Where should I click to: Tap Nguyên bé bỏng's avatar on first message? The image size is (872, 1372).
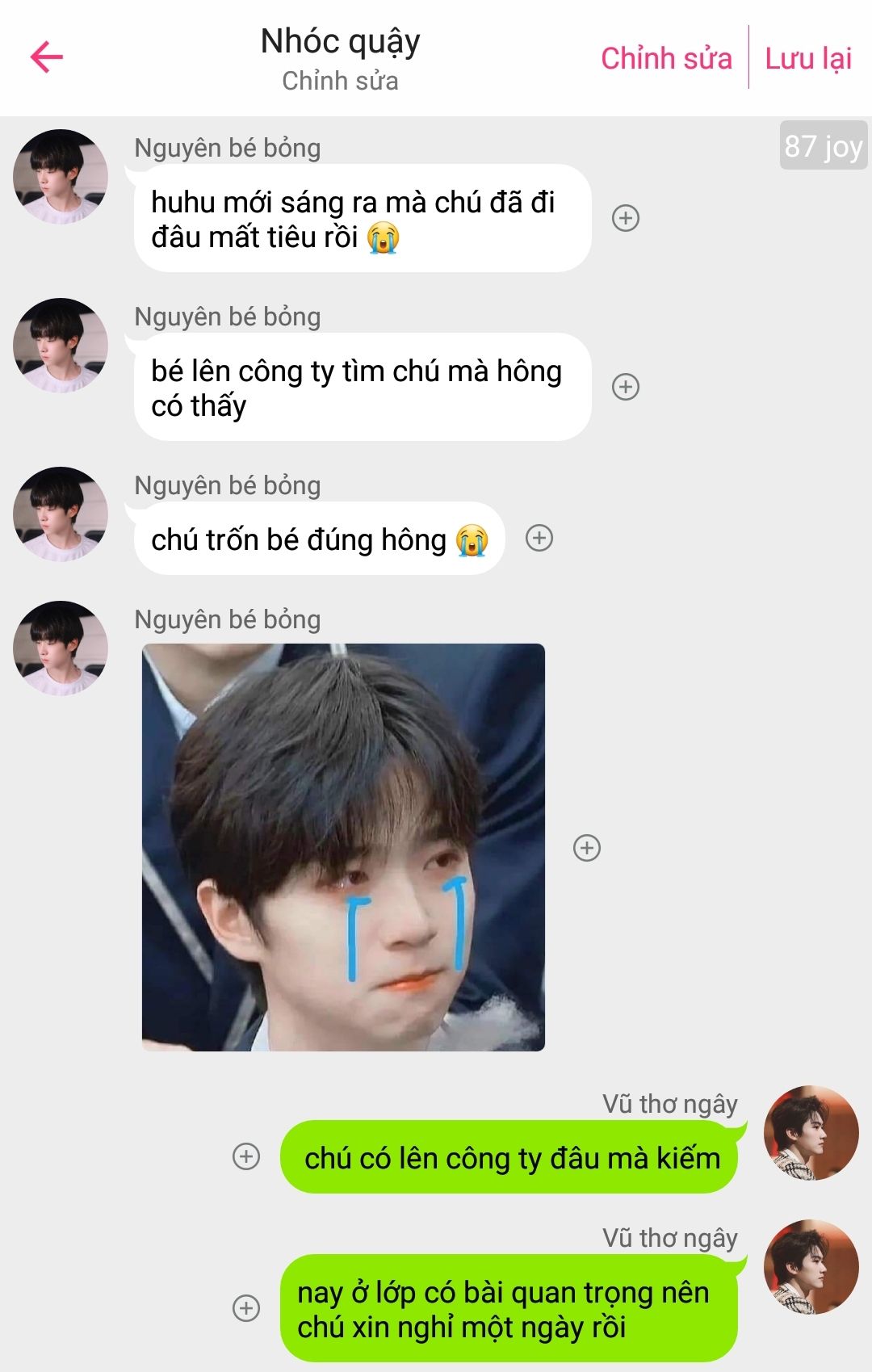click(61, 176)
